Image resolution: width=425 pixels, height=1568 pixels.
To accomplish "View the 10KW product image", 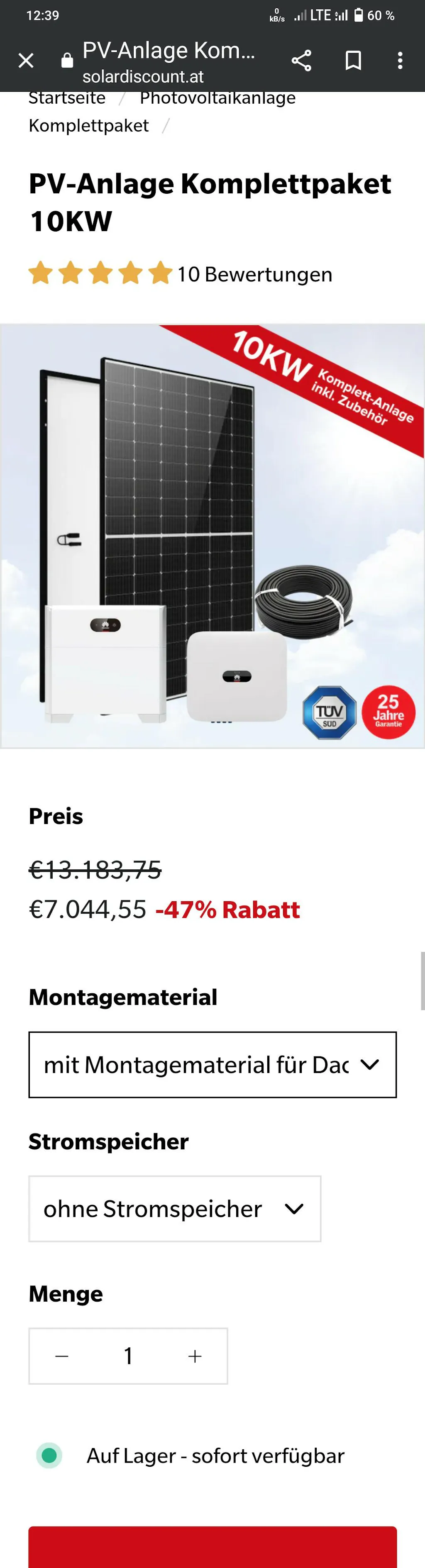I will (x=212, y=536).
